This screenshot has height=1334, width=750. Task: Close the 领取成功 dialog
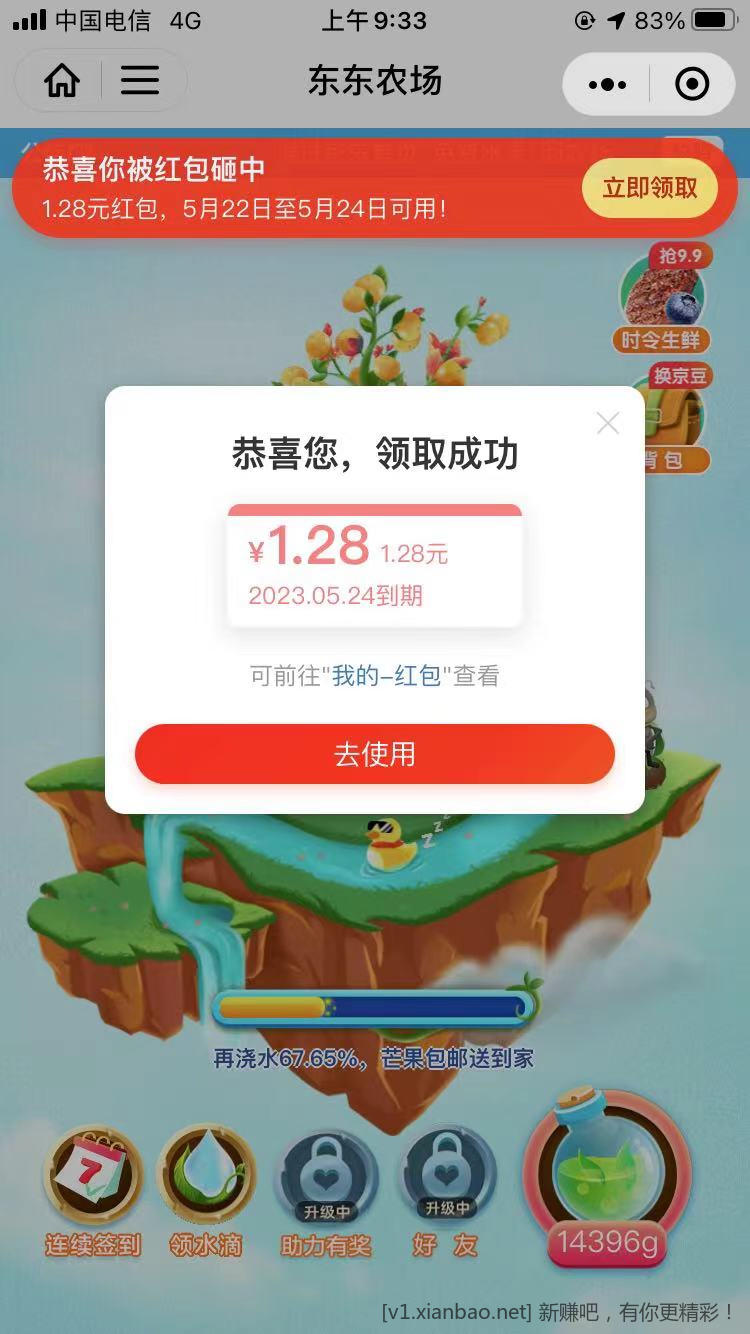coord(607,423)
